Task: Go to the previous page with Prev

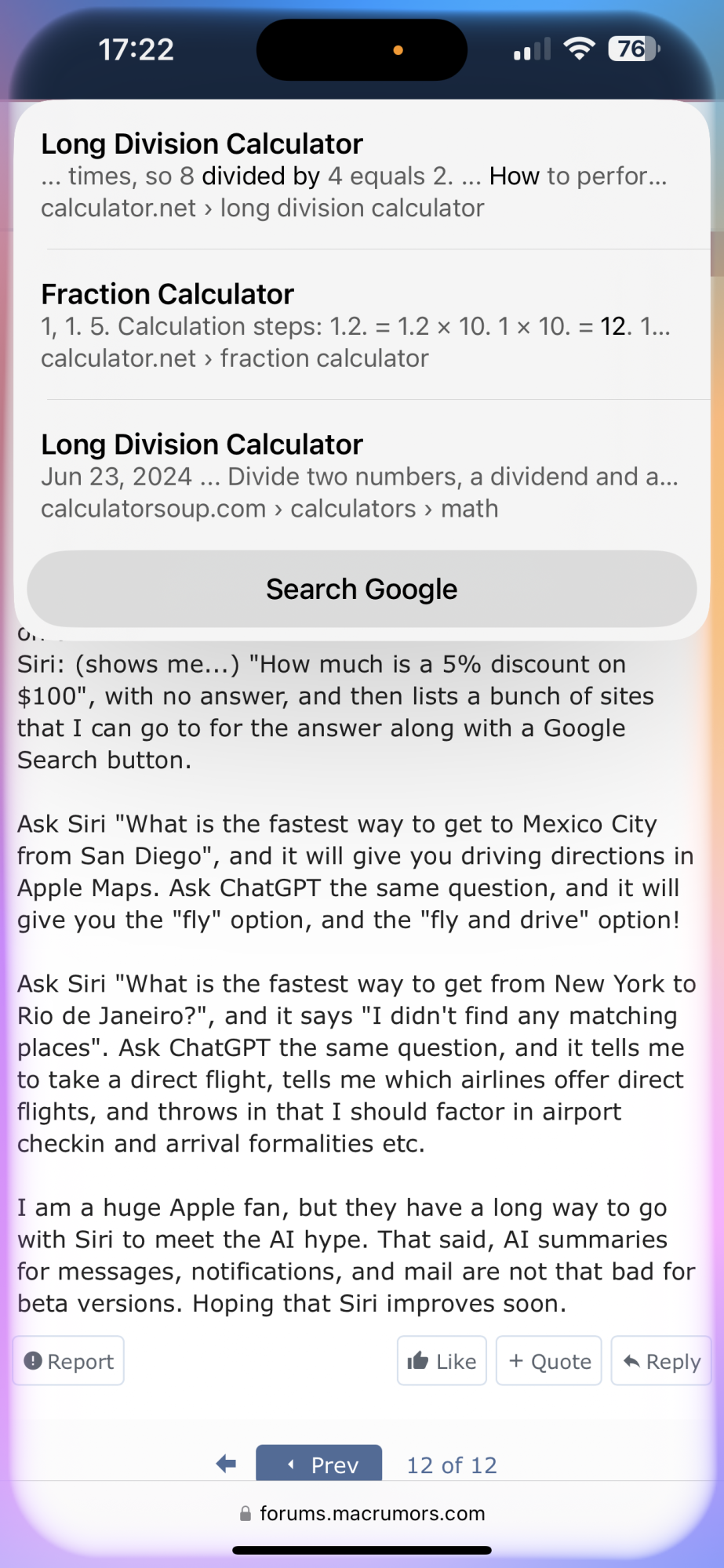Action: [319, 1463]
